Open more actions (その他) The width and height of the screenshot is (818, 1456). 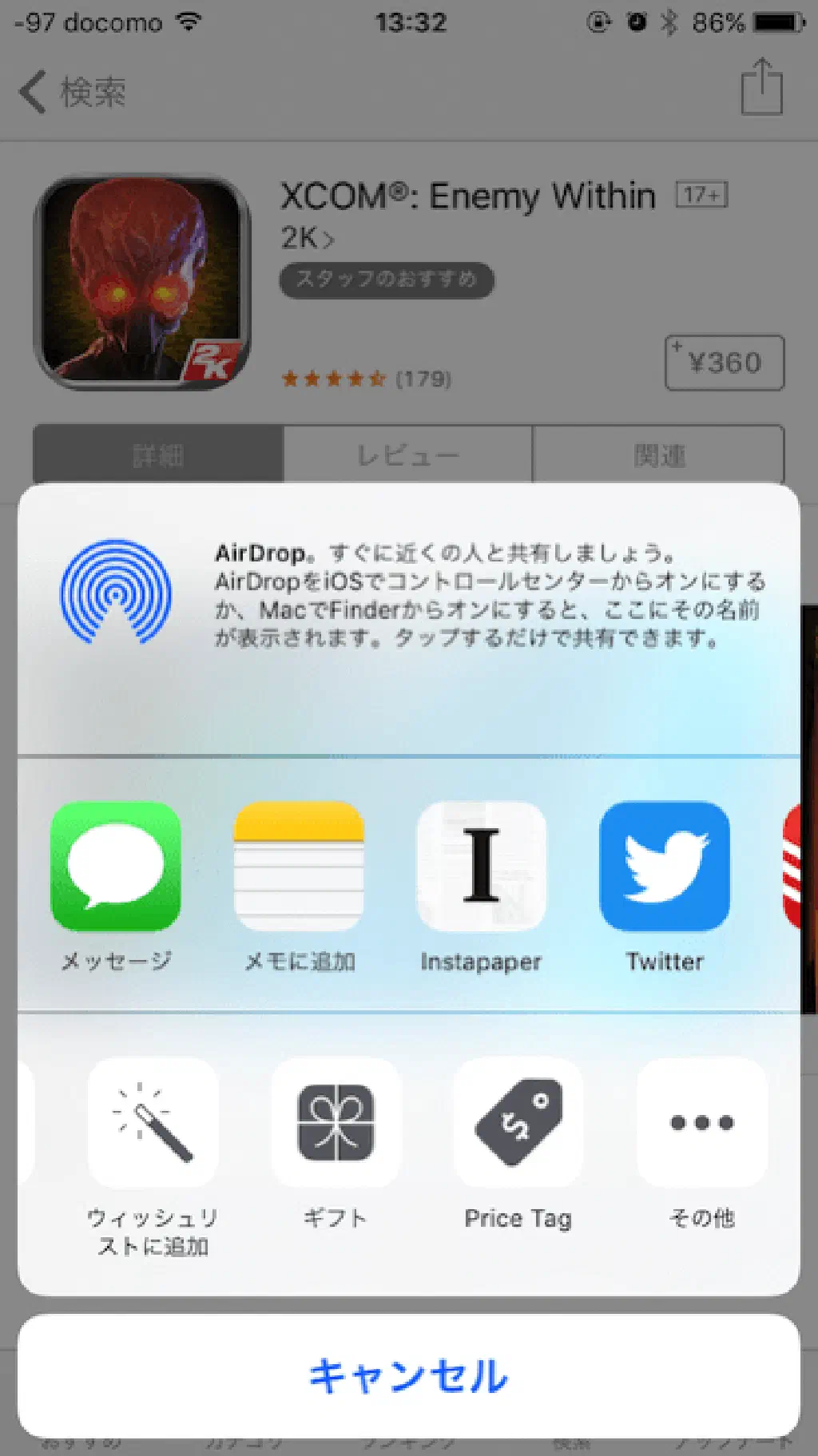click(701, 1122)
